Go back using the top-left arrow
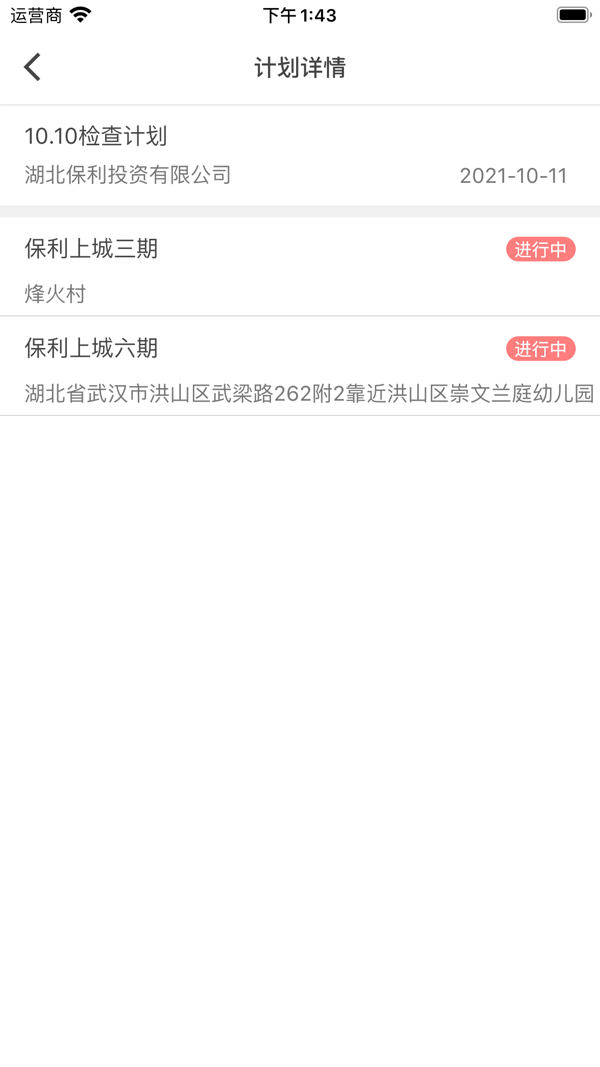Image resolution: width=600 pixels, height=1067 pixels. [33, 67]
